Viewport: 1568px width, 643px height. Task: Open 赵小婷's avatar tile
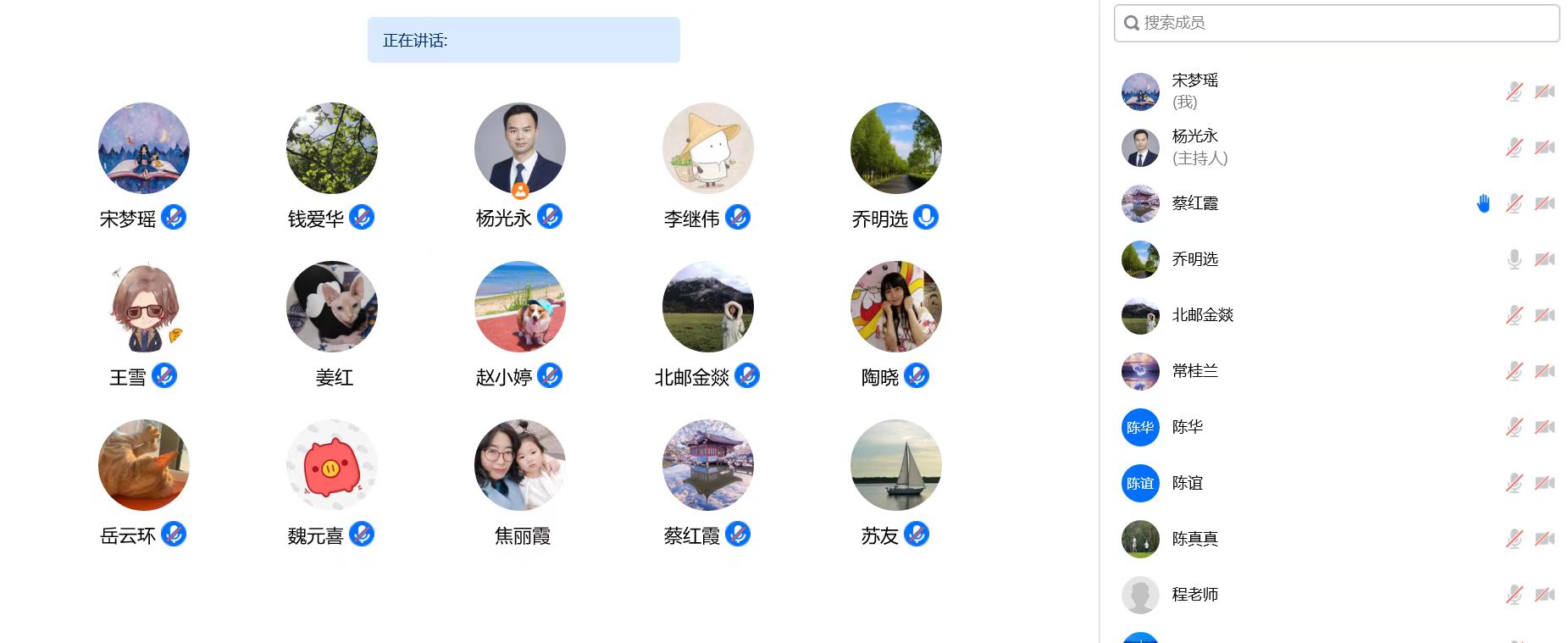click(x=520, y=307)
